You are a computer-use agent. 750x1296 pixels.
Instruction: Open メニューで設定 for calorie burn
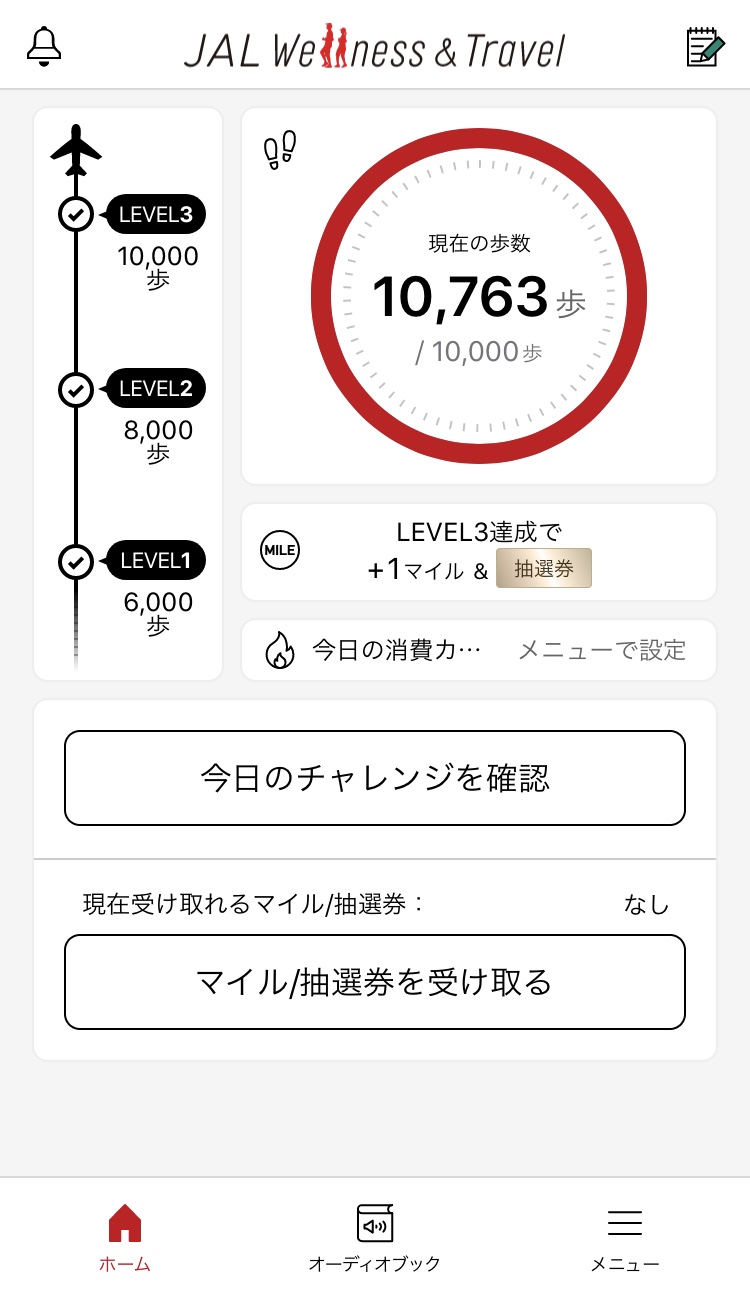[602, 650]
